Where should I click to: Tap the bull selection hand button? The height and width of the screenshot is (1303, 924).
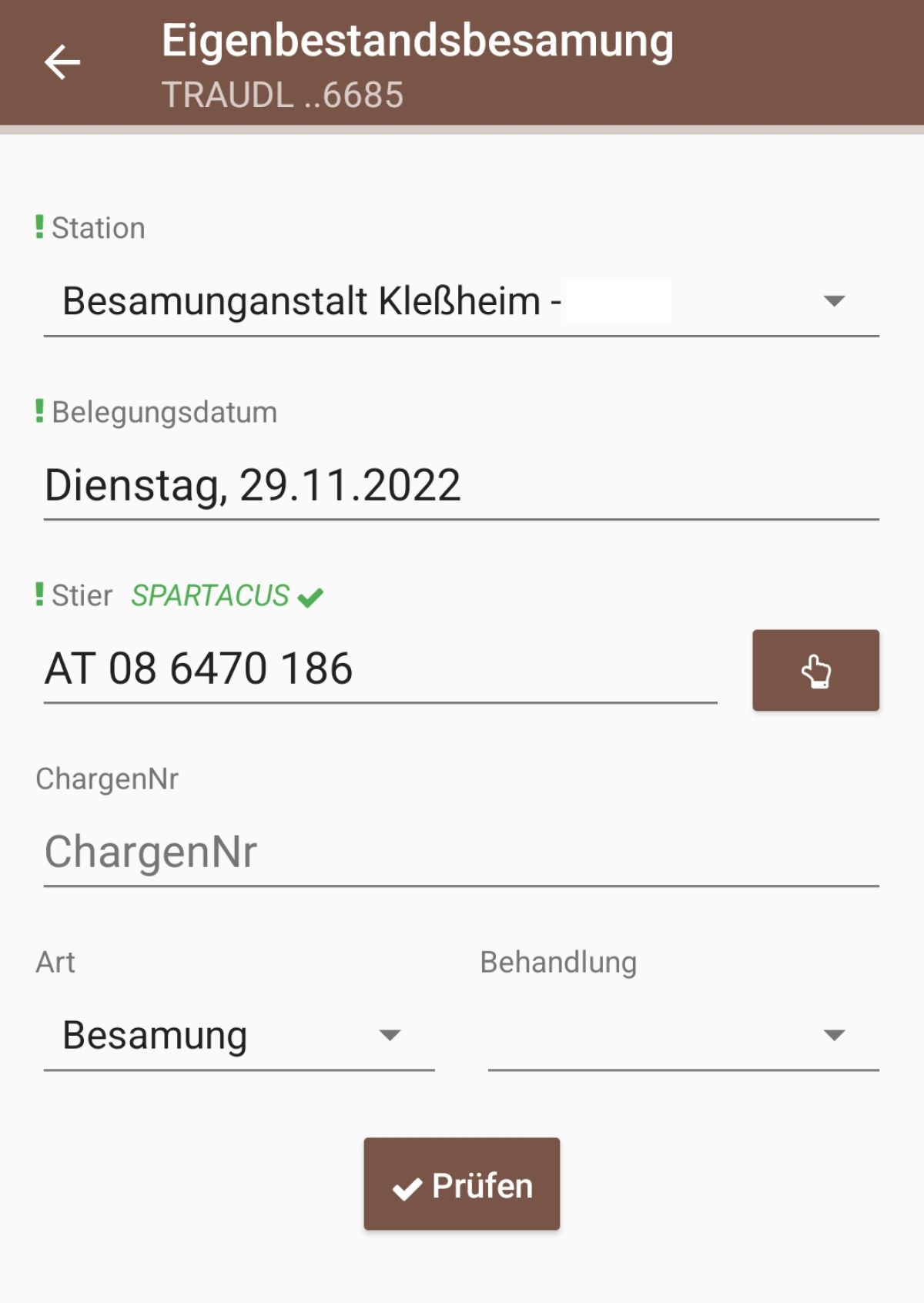click(815, 670)
